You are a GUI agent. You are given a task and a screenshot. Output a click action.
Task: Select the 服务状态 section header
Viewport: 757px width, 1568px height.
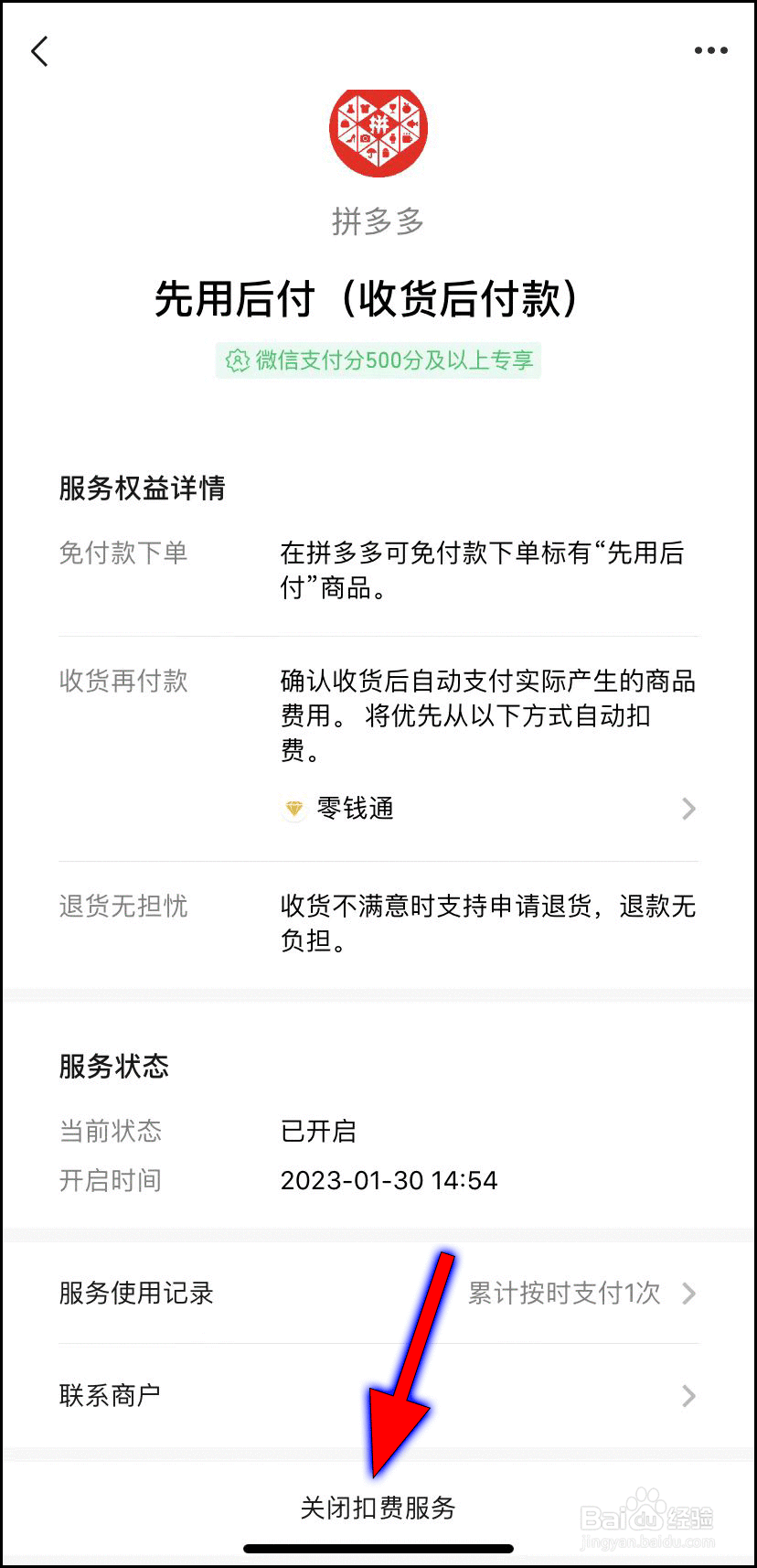click(112, 1065)
